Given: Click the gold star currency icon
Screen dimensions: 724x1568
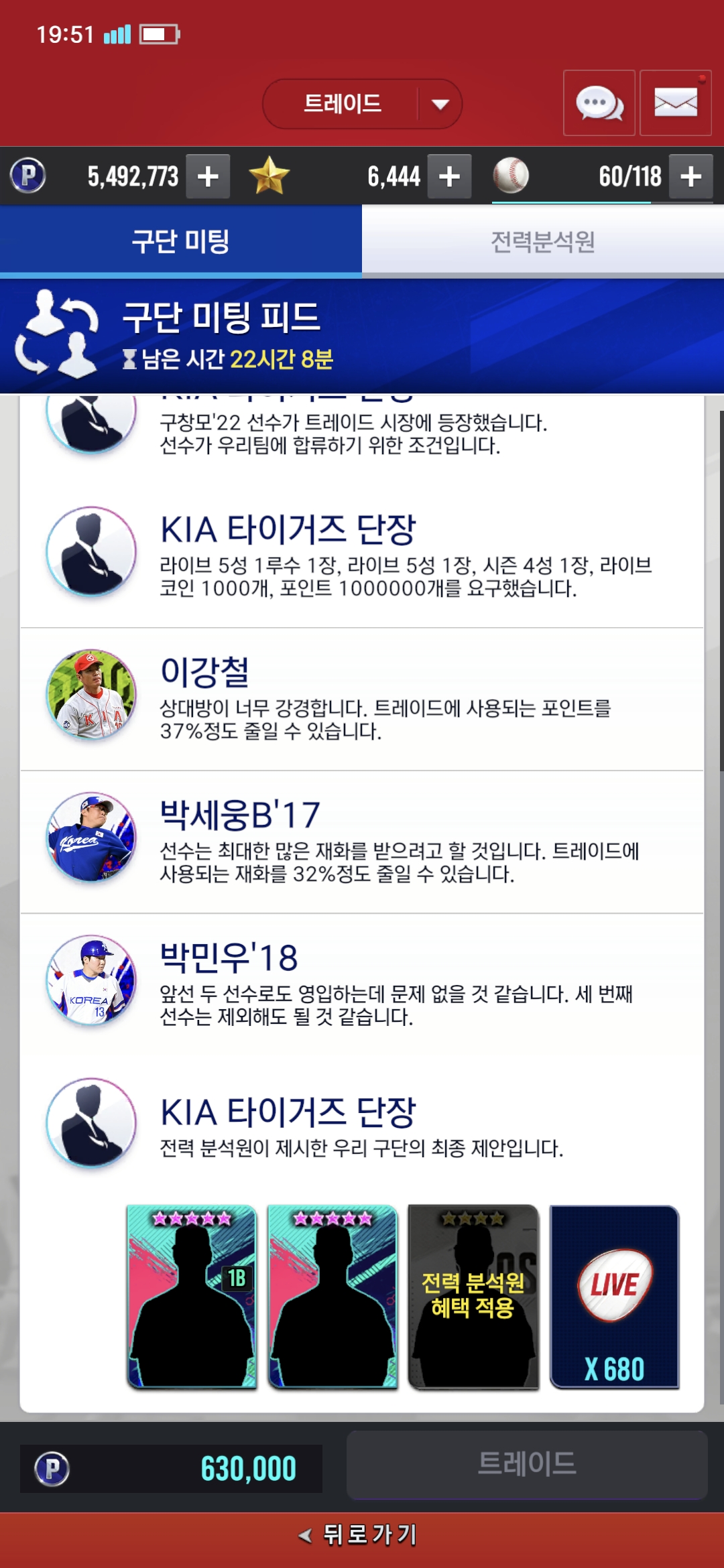Looking at the screenshot, I should pos(268,177).
